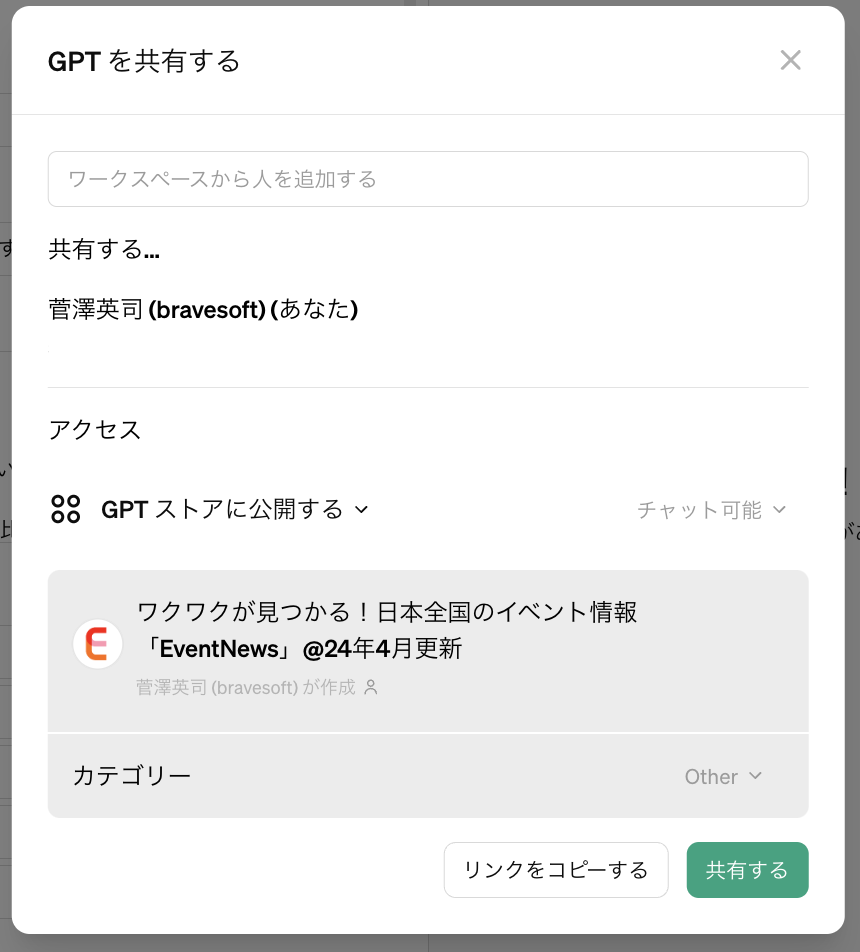Expand the GPT ストアに公開する access dropdown
The width and height of the screenshot is (860, 952).
point(235,510)
